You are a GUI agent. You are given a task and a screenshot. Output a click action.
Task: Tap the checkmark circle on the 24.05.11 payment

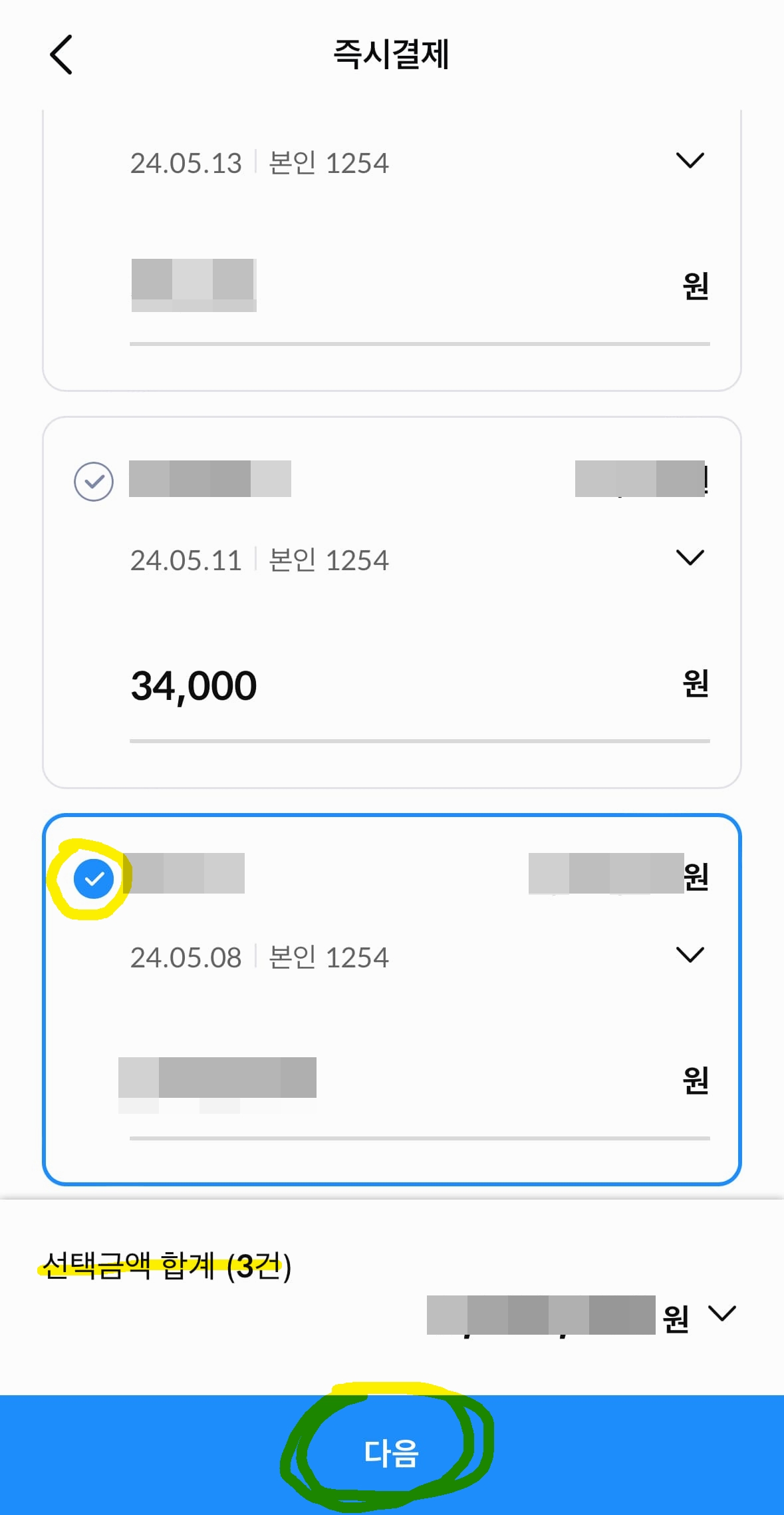pyautogui.click(x=95, y=481)
